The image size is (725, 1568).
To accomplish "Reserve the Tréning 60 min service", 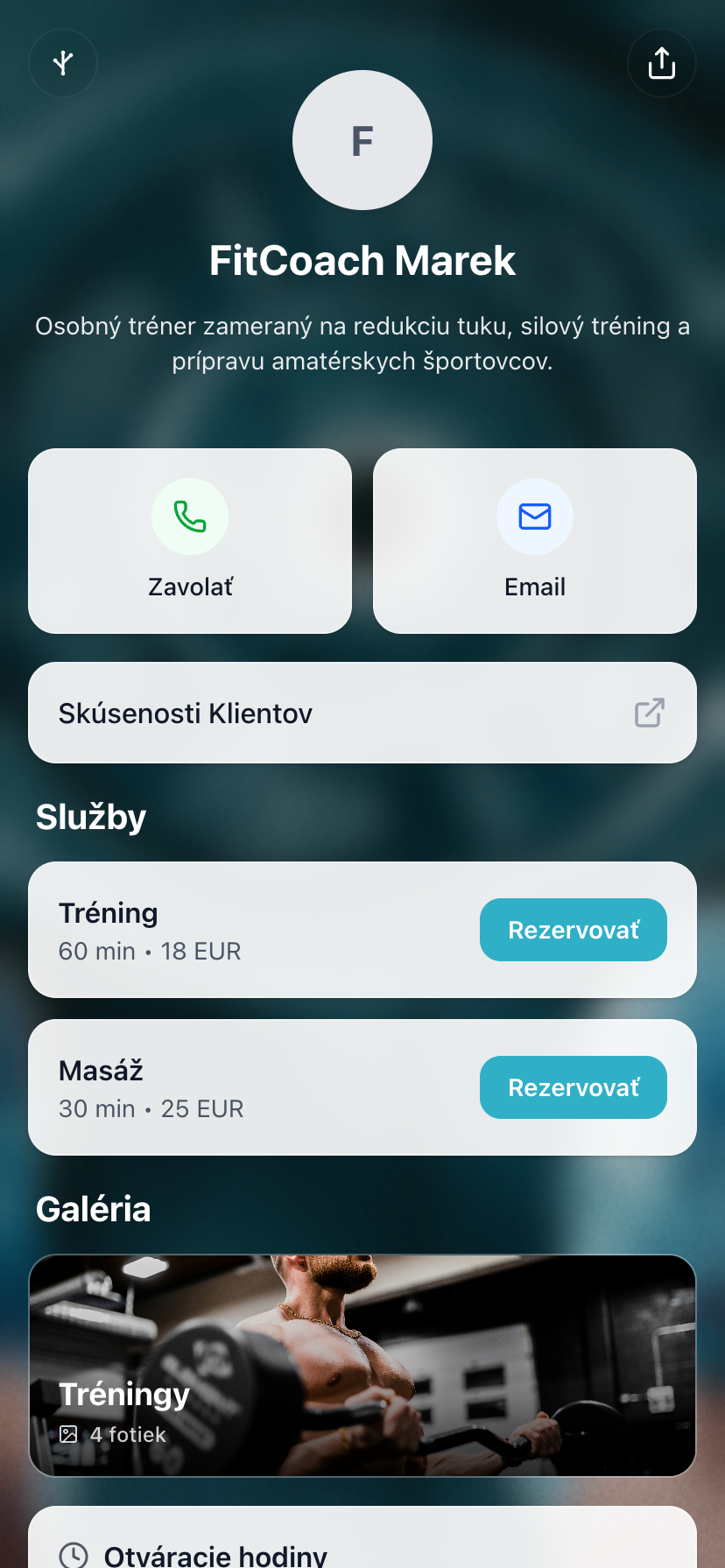I will [574, 930].
